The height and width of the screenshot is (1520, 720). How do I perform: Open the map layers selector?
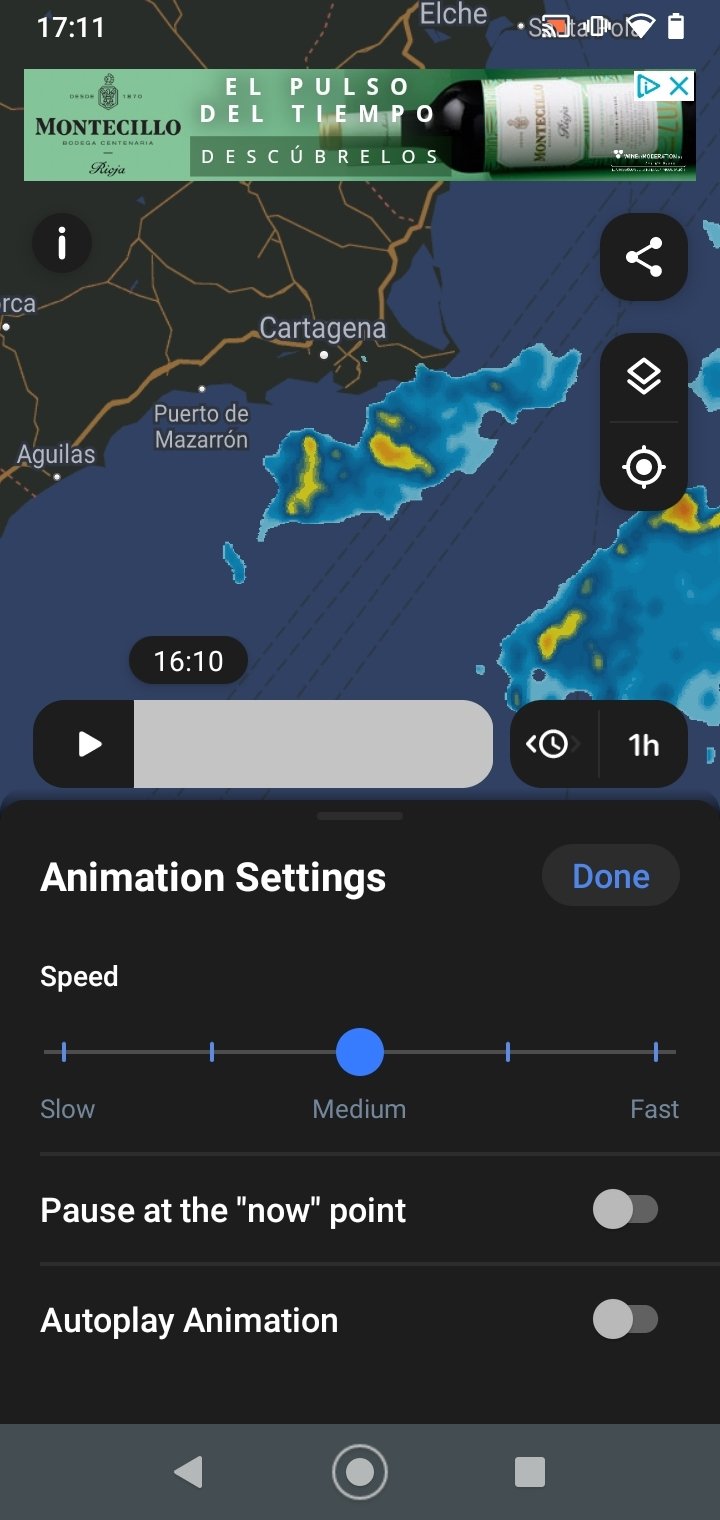click(644, 377)
